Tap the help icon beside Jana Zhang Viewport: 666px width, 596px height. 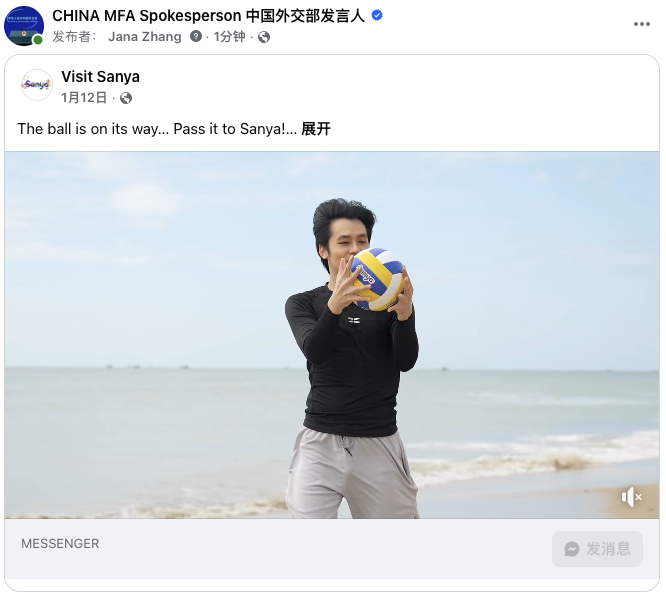[x=196, y=36]
